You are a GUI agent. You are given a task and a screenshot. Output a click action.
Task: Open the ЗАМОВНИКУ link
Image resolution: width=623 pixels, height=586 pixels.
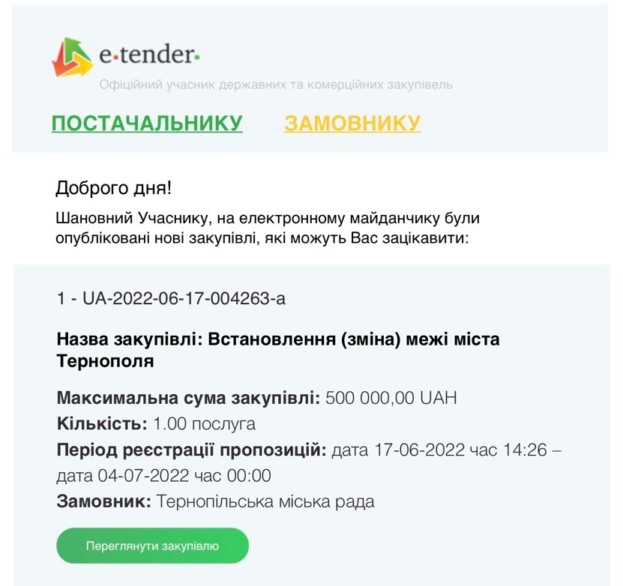[352, 123]
